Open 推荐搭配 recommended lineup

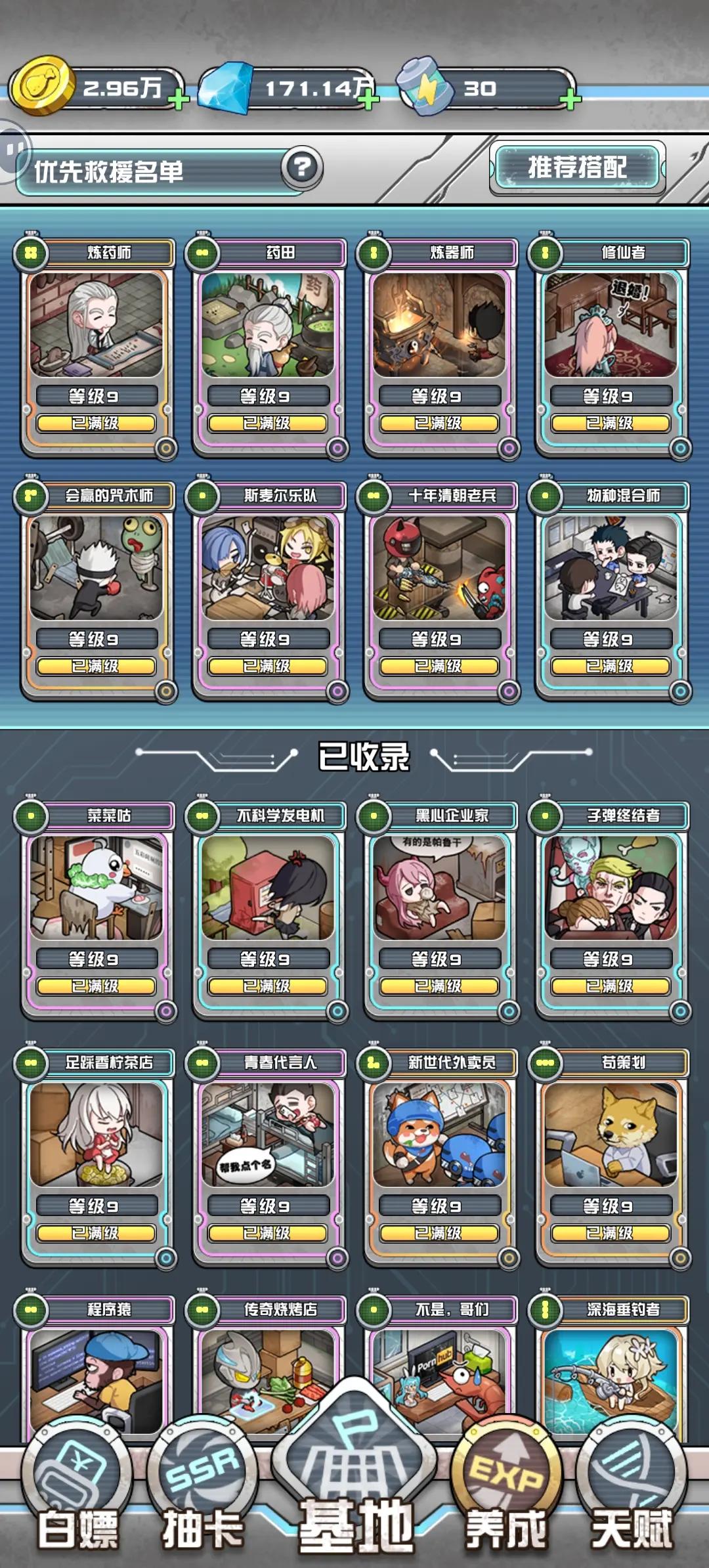(577, 168)
